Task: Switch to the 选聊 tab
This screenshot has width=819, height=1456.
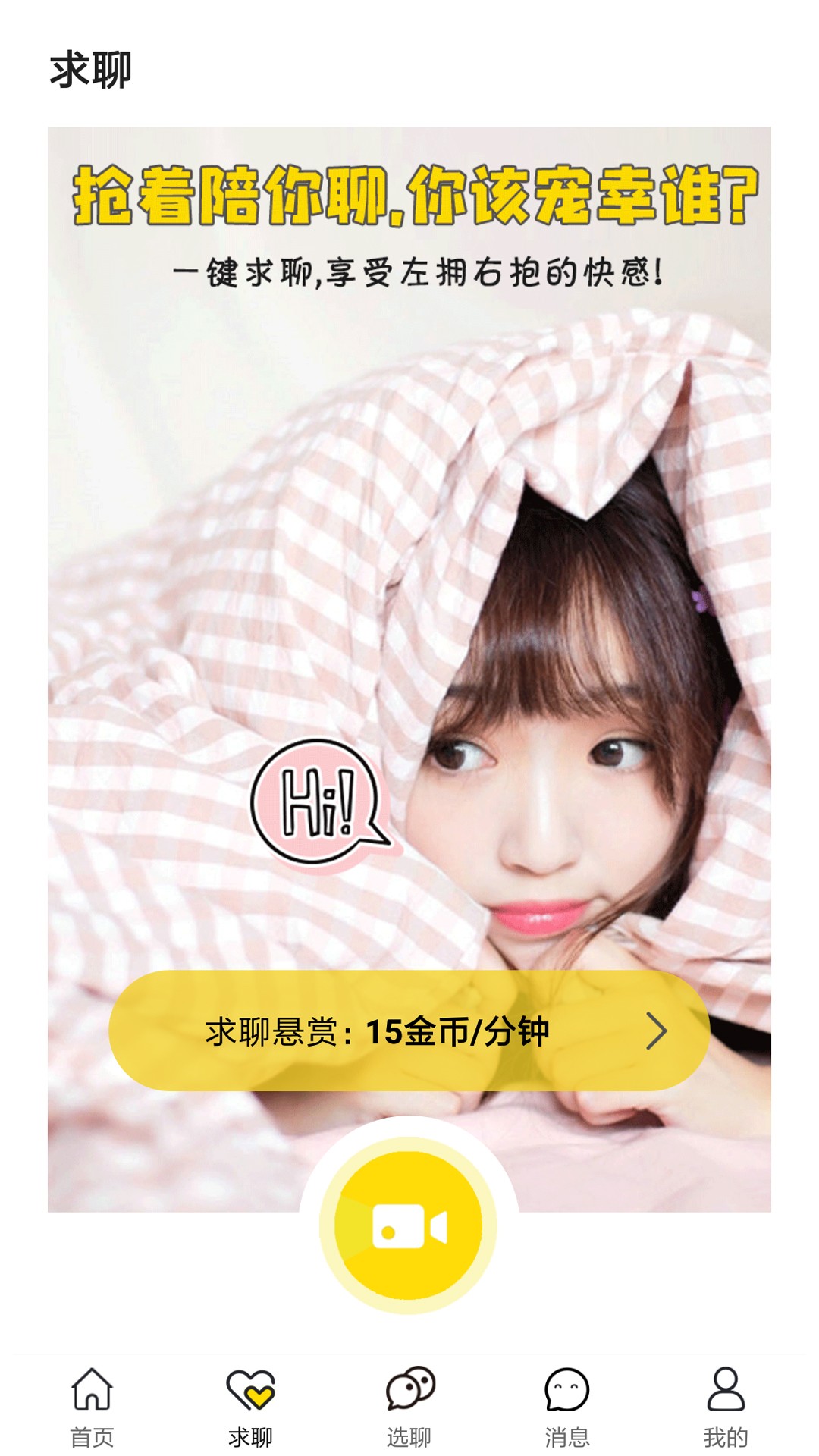Action: point(409,1407)
